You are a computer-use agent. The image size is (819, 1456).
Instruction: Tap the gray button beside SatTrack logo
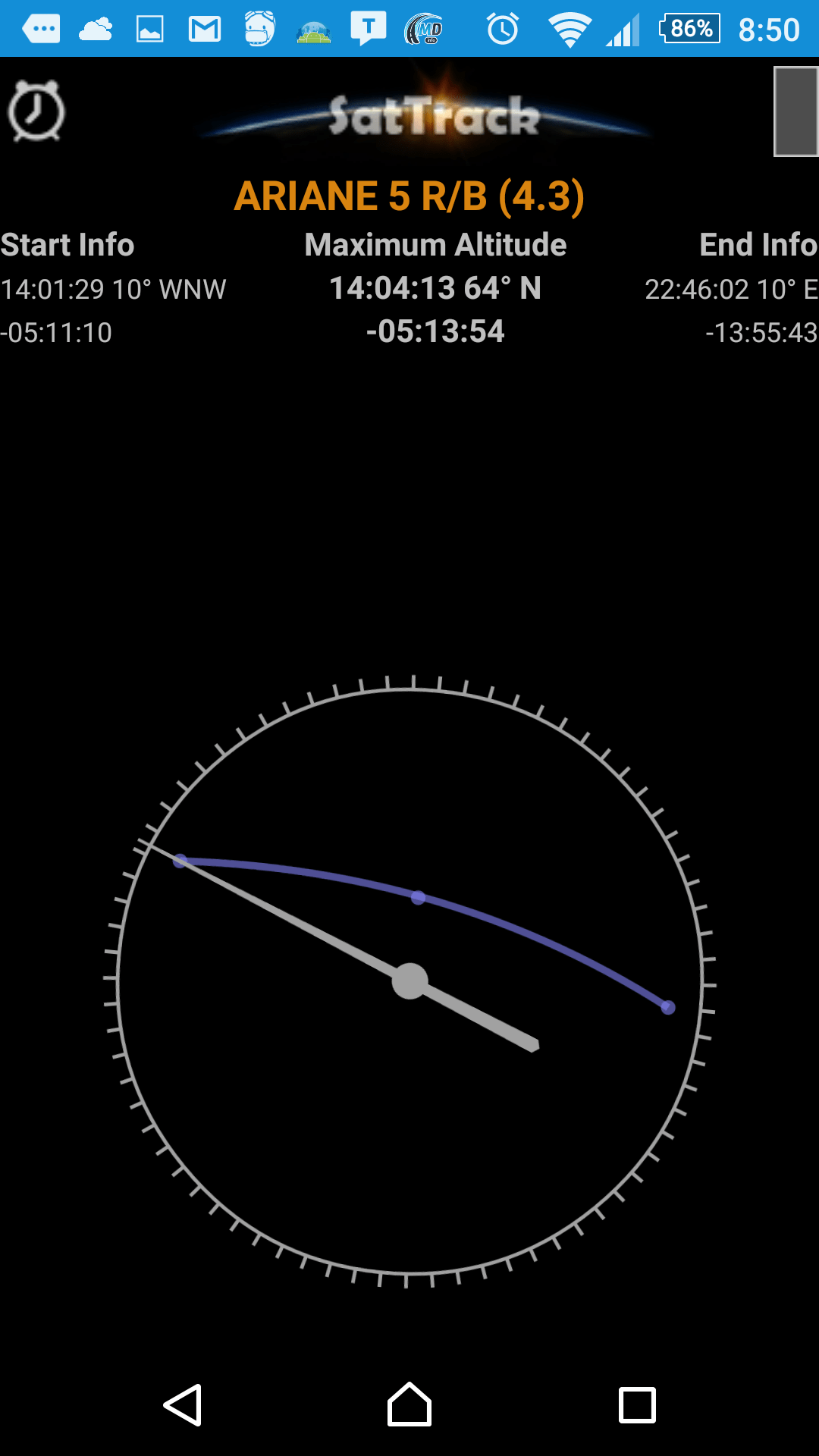pyautogui.click(x=795, y=111)
